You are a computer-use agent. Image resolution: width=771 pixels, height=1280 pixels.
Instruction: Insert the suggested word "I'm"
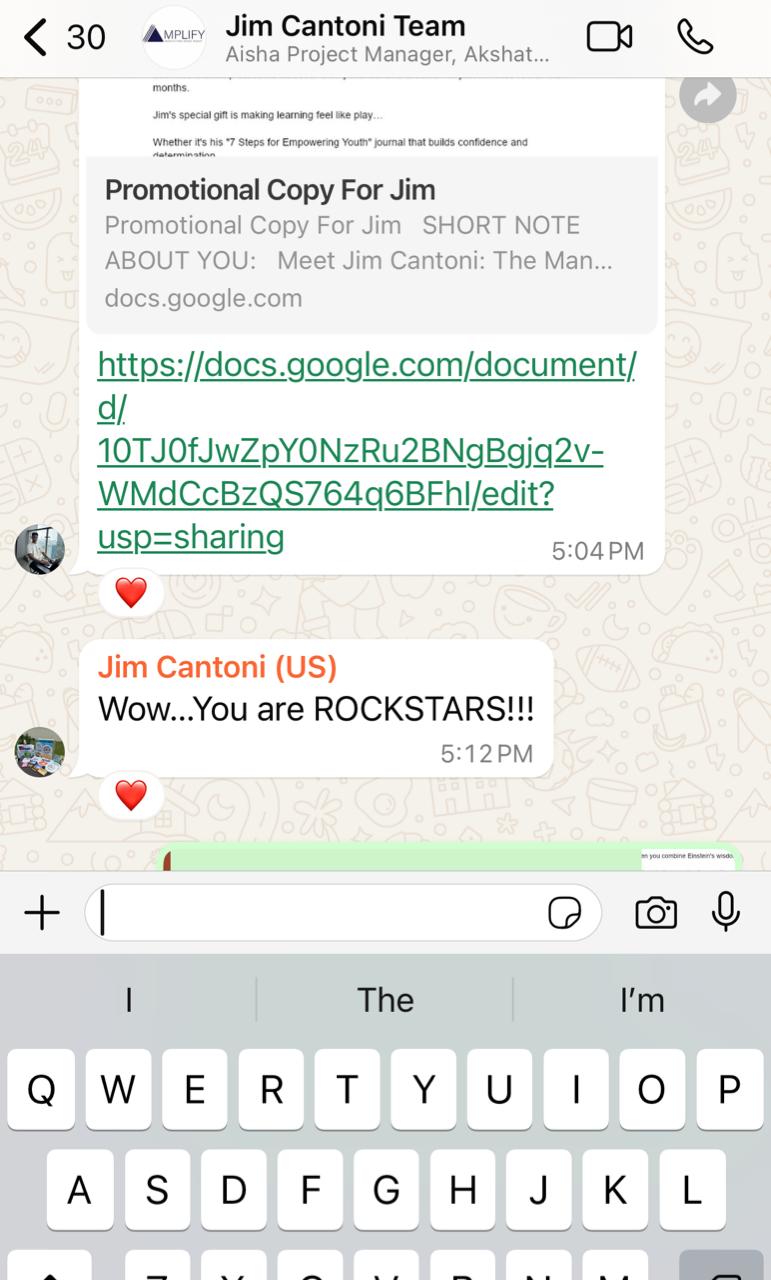pyautogui.click(x=641, y=999)
